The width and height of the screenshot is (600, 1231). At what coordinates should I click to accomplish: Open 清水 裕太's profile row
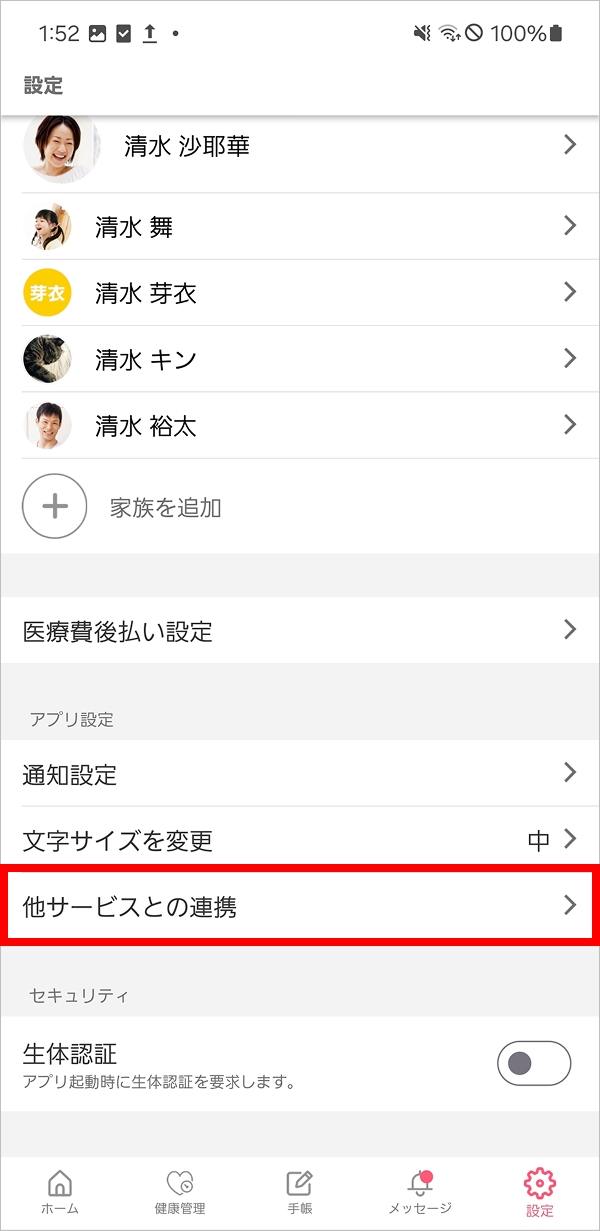(x=300, y=426)
